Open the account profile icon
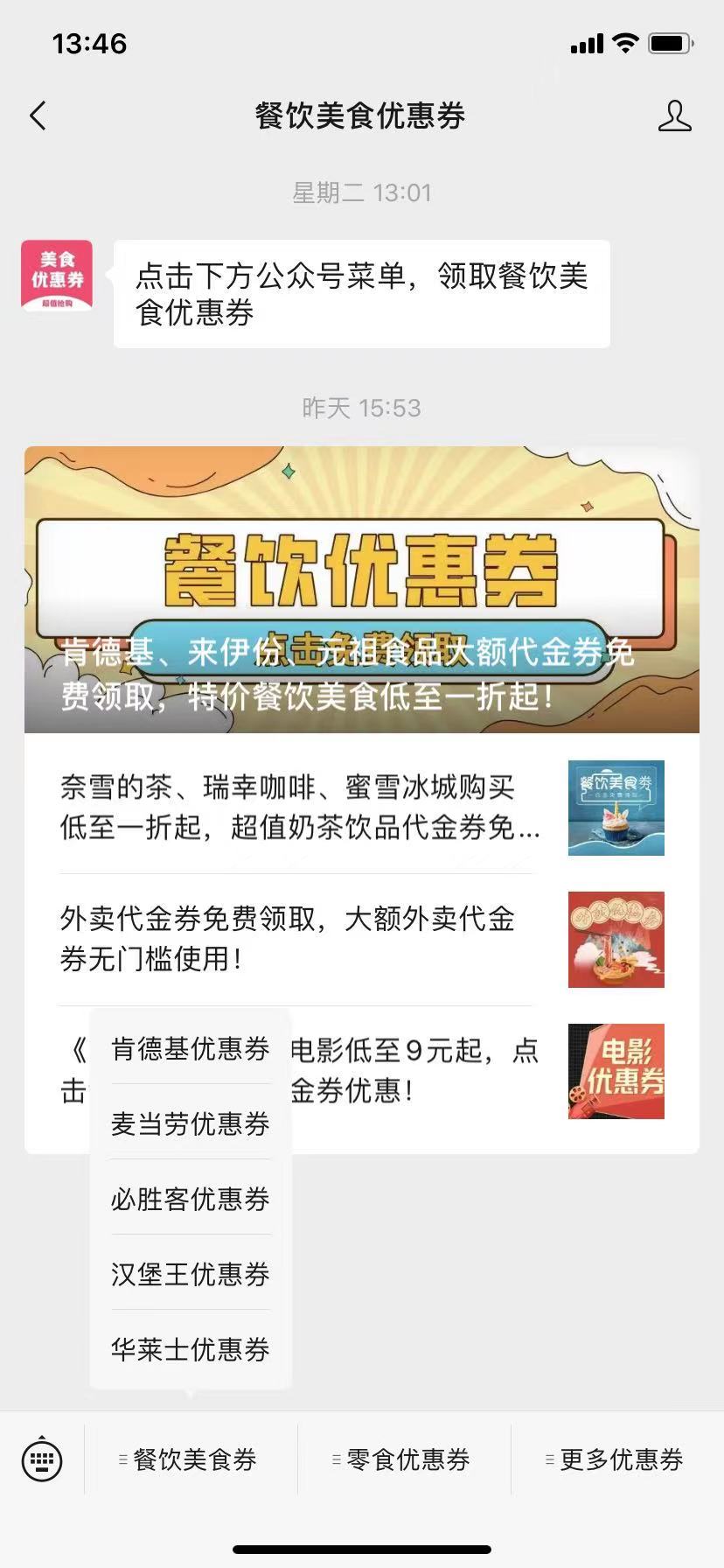 coord(674,115)
